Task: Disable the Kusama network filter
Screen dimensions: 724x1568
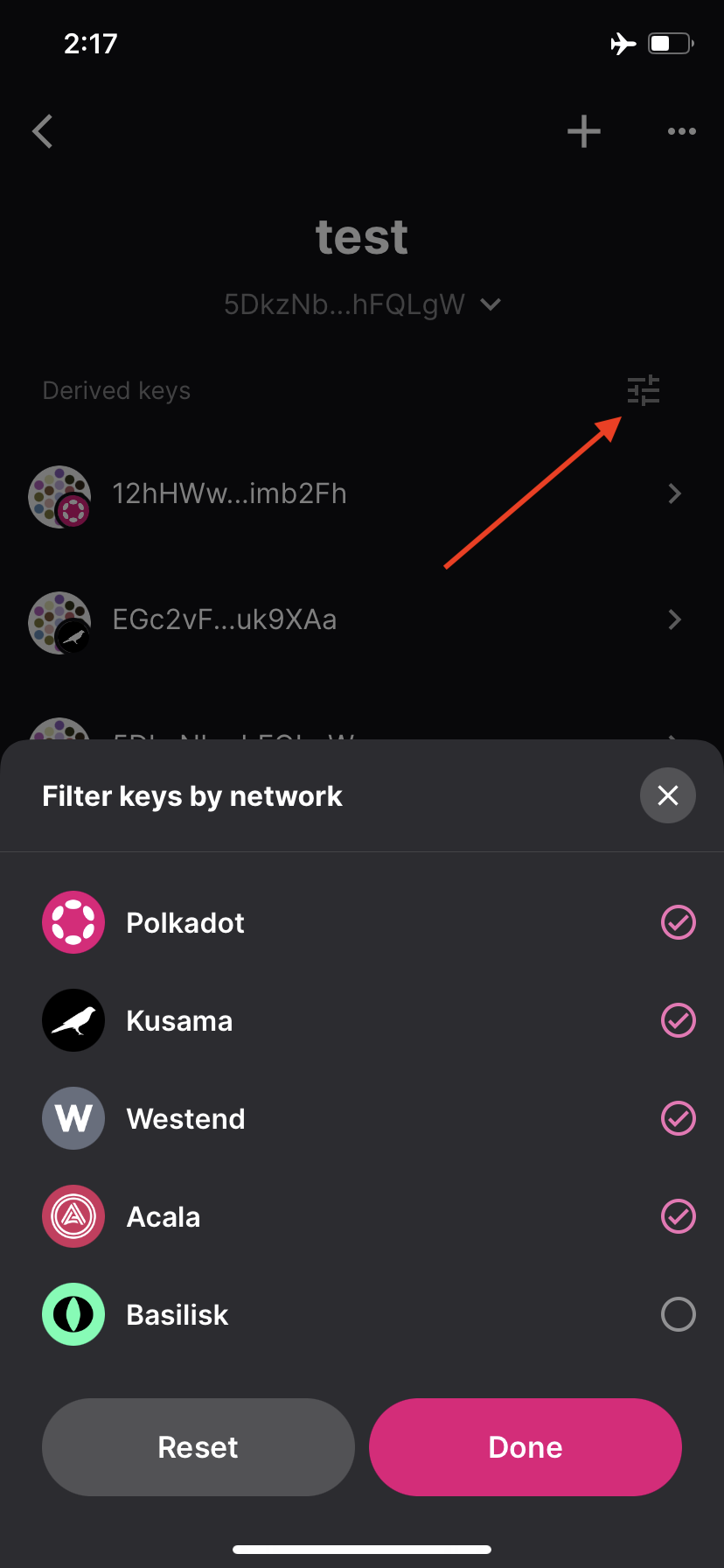Action: (x=679, y=1019)
